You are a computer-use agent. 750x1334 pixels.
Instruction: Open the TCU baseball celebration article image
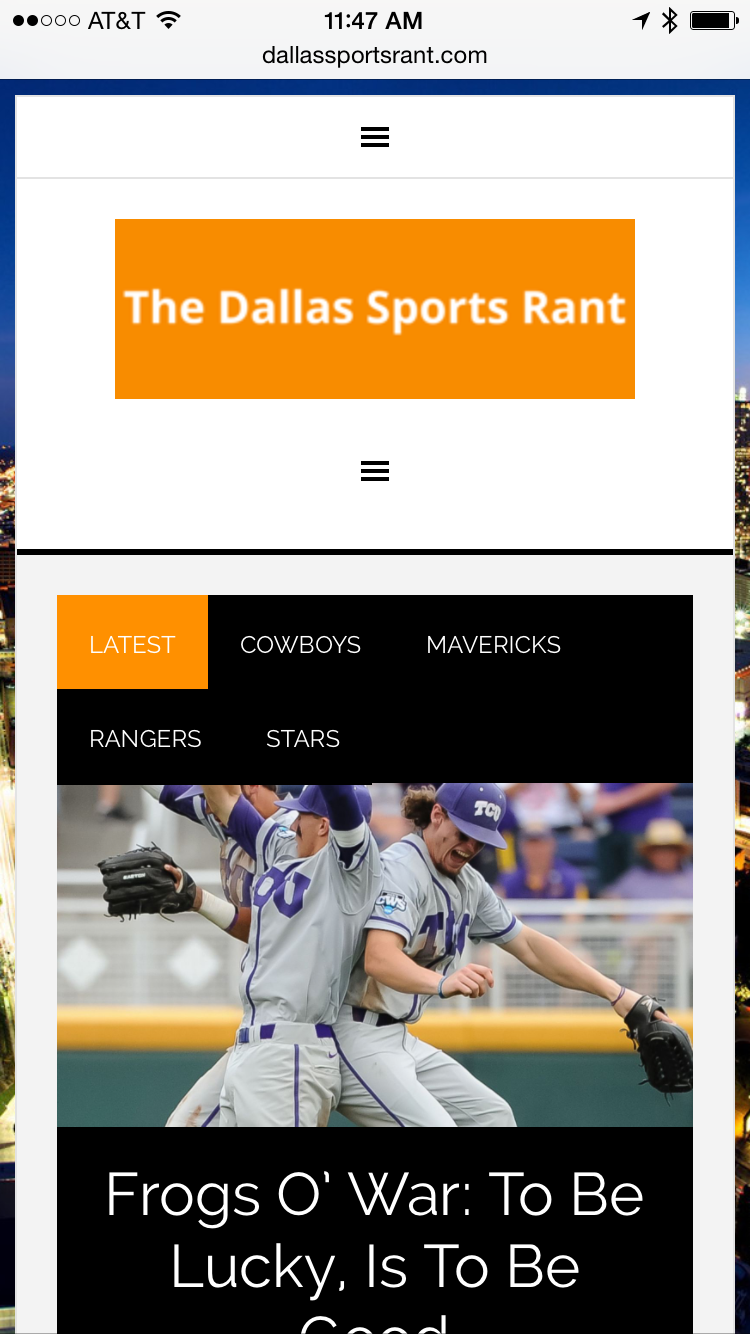tap(375, 955)
